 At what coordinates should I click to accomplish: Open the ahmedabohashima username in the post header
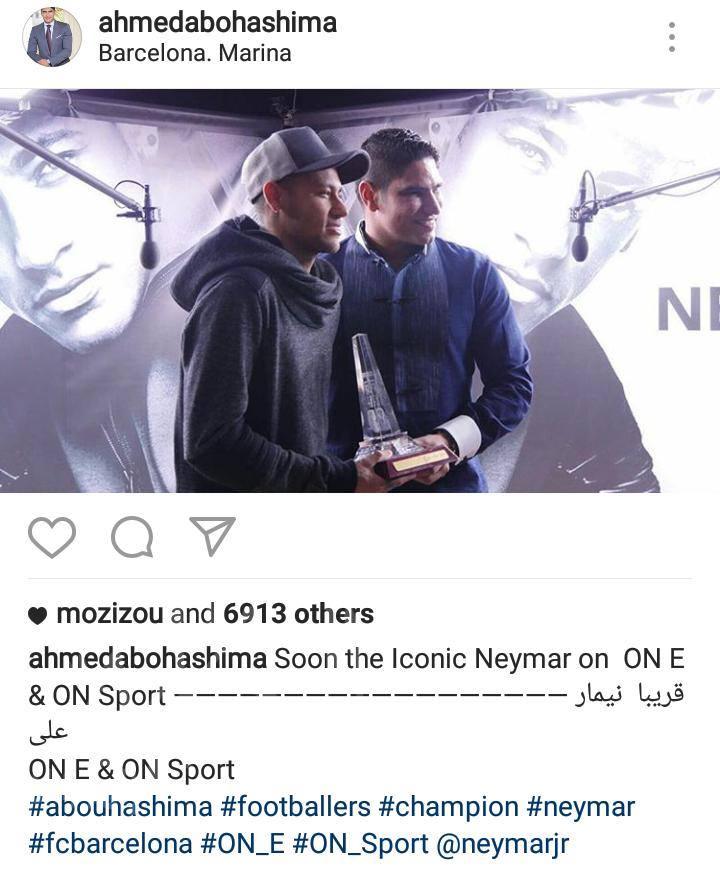tap(217, 22)
